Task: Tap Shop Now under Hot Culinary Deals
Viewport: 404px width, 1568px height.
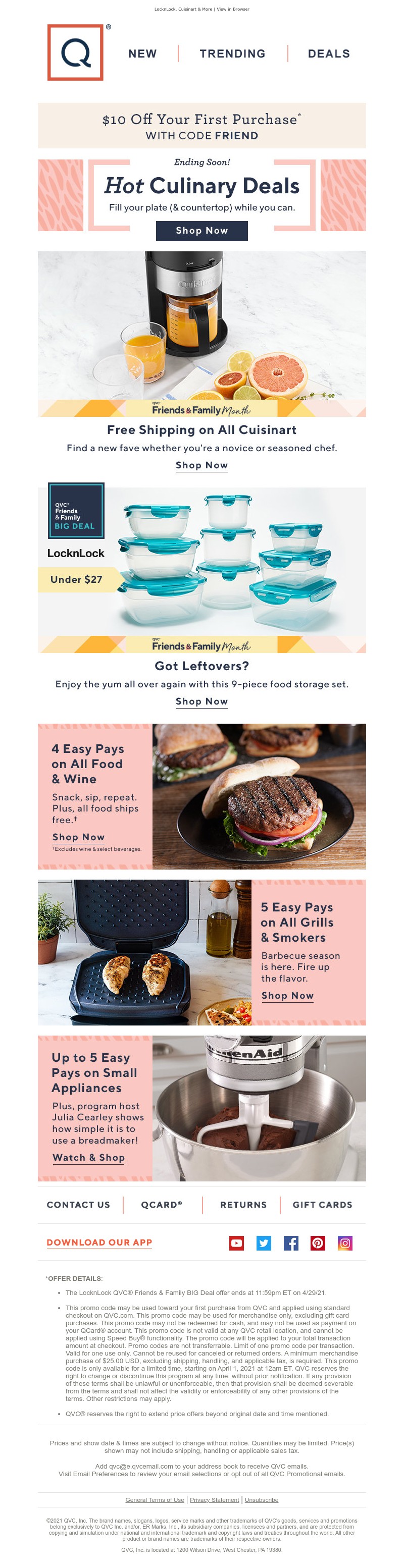Action: (x=201, y=231)
